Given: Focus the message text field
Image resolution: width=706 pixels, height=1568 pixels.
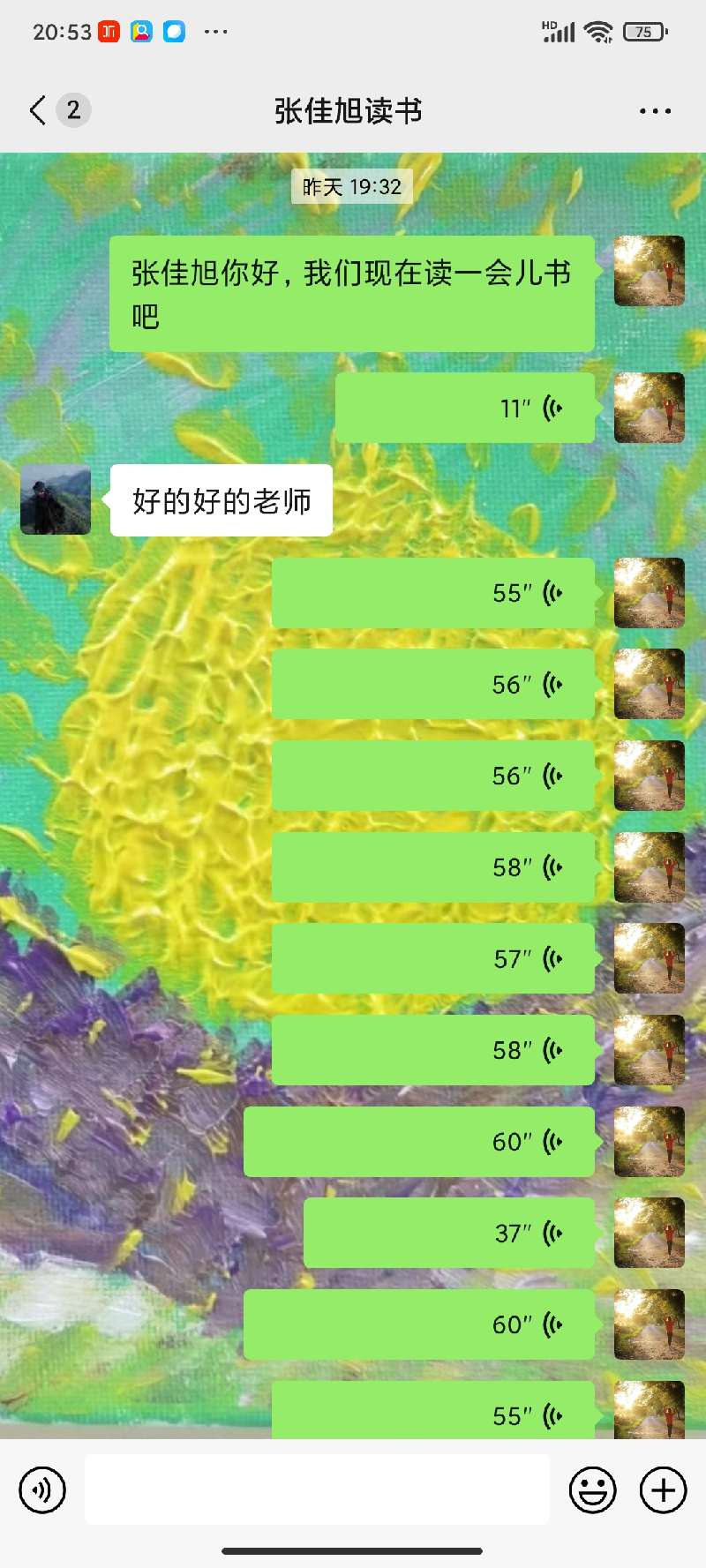Looking at the screenshot, I should 317,1490.
